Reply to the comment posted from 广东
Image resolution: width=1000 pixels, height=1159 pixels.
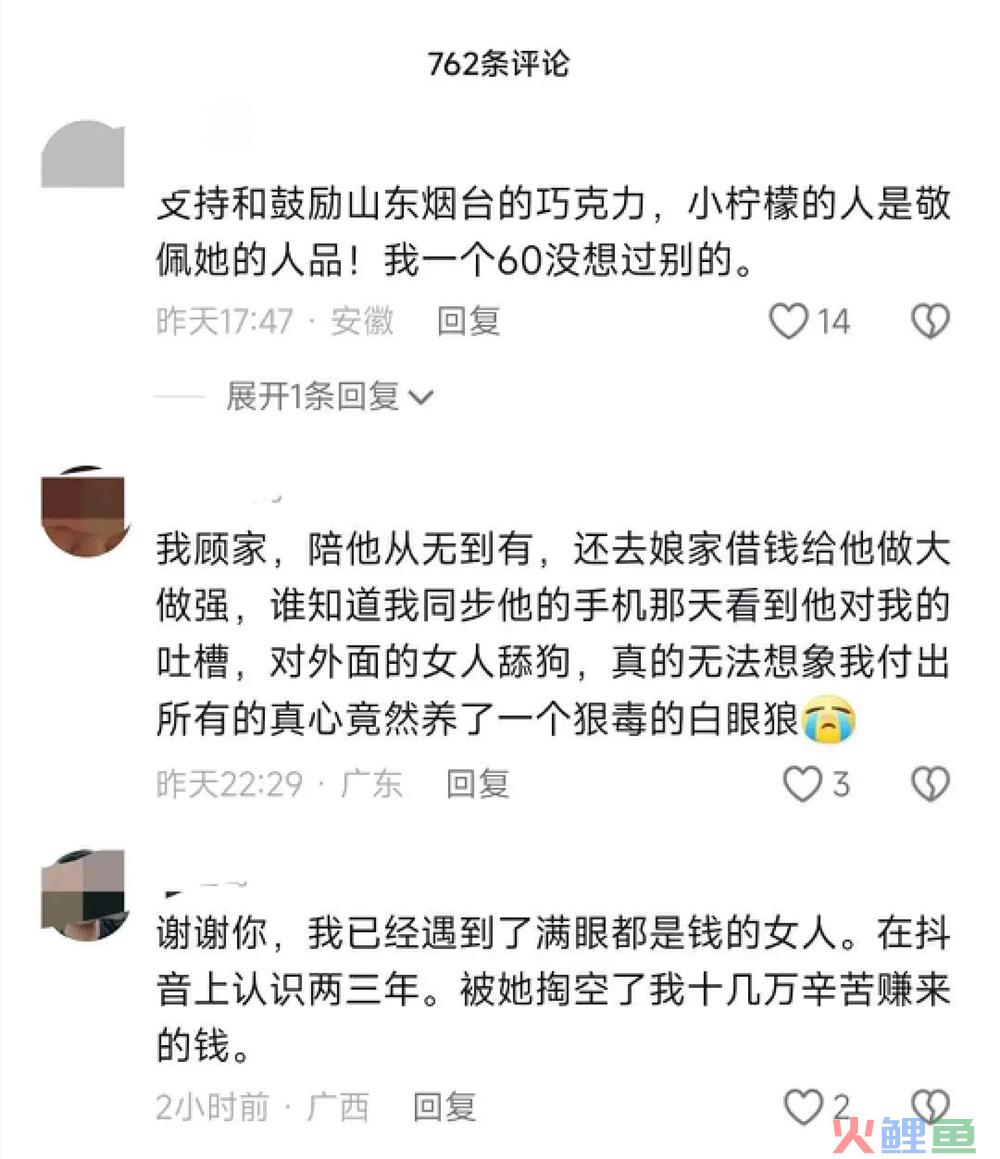pos(477,785)
